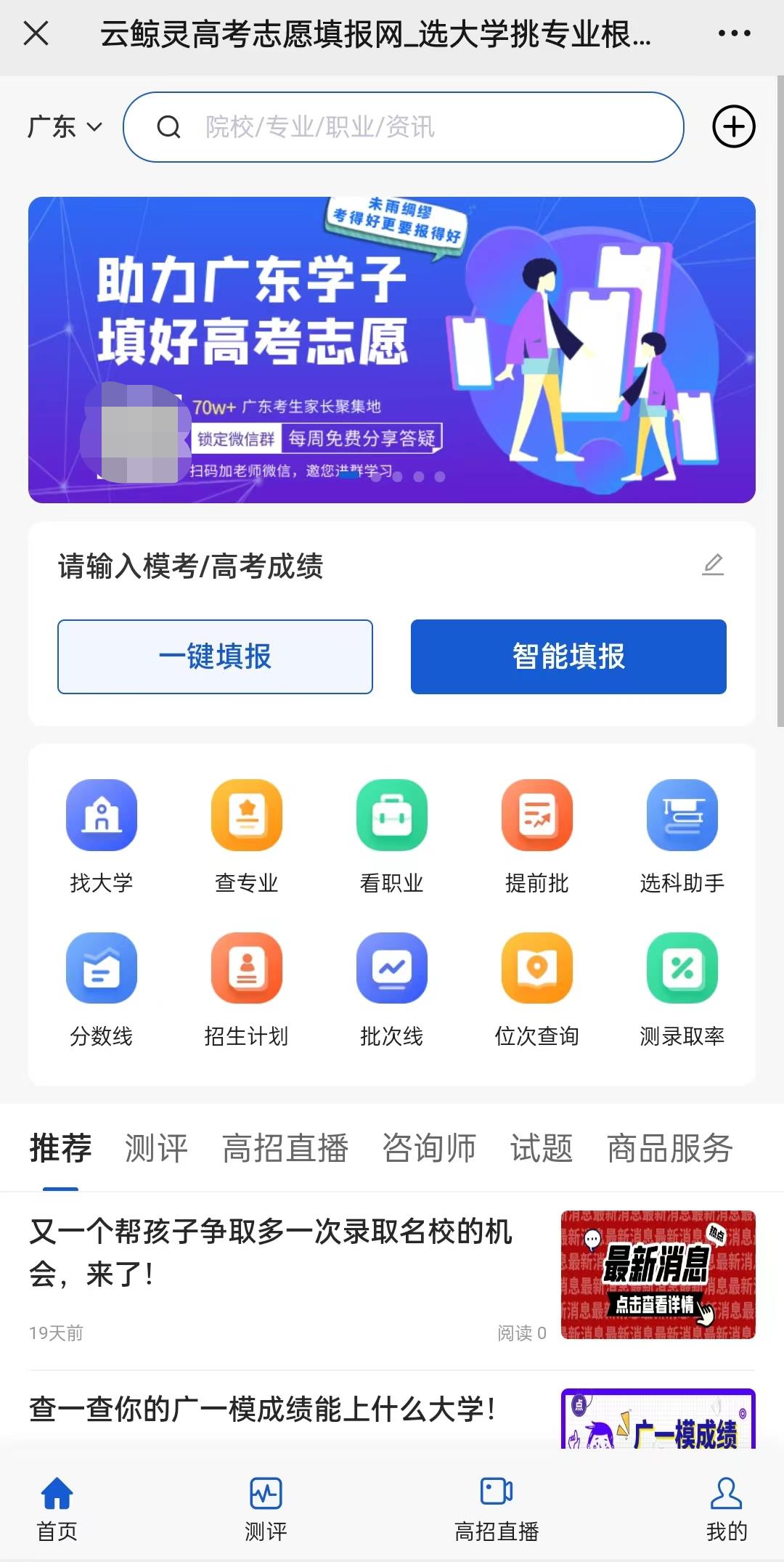Open 位次查询

click(537, 988)
